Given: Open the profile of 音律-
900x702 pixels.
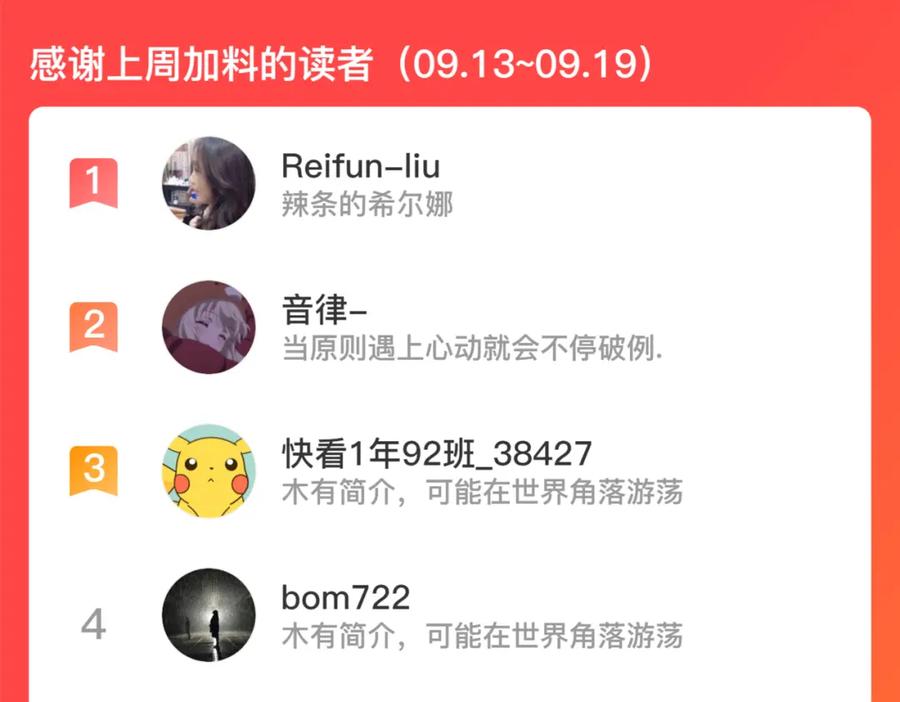Looking at the screenshot, I should click(450, 327).
